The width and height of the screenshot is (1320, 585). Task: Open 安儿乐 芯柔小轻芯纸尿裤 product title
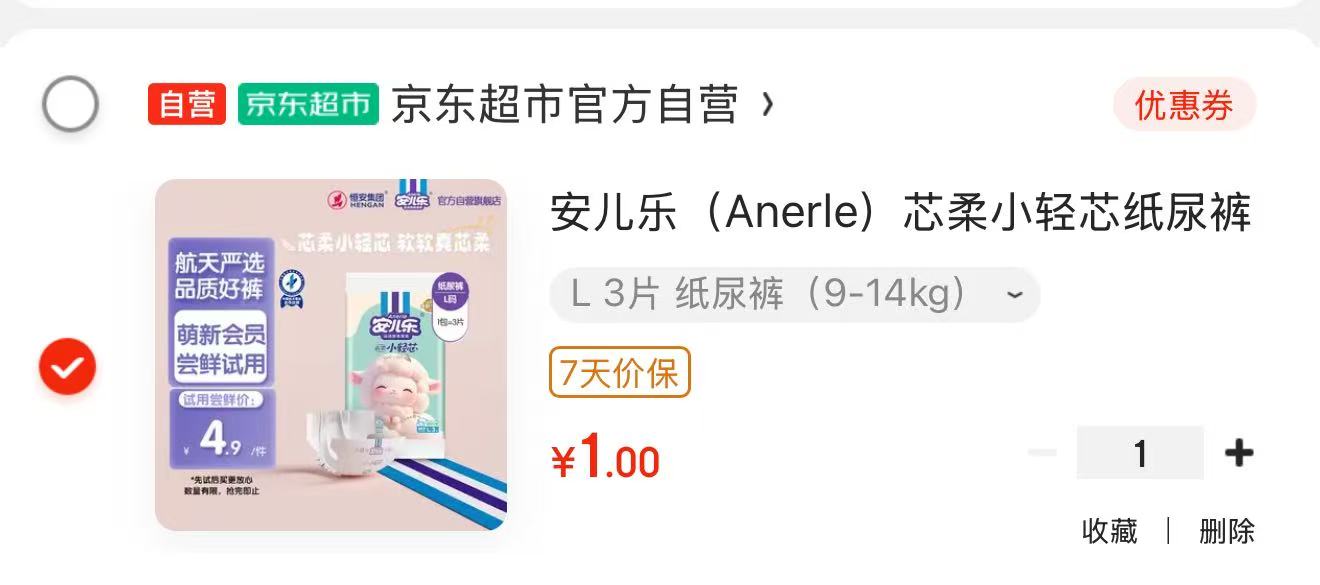900,214
